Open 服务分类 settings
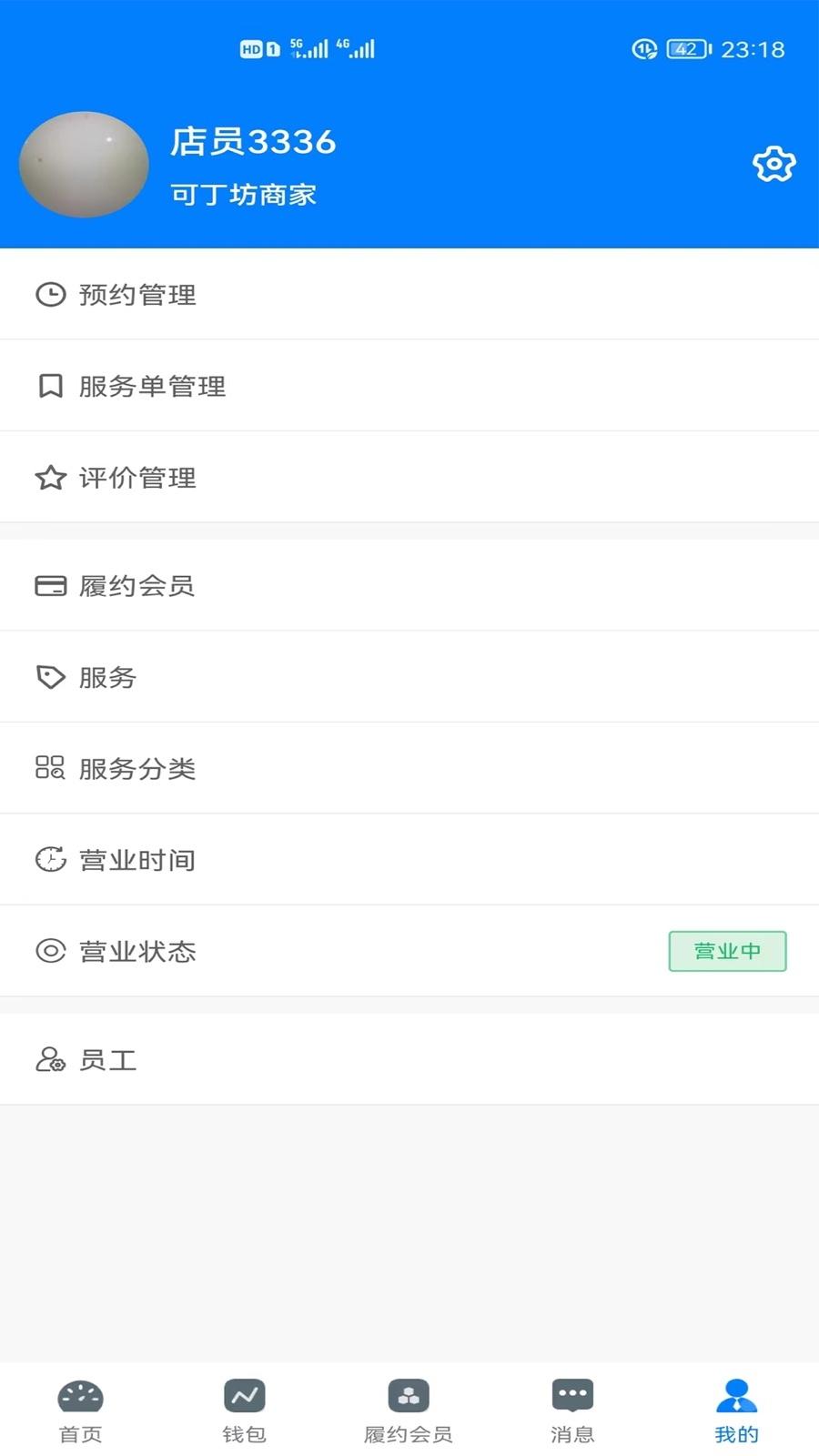This screenshot has height=1456, width=819. (x=409, y=768)
